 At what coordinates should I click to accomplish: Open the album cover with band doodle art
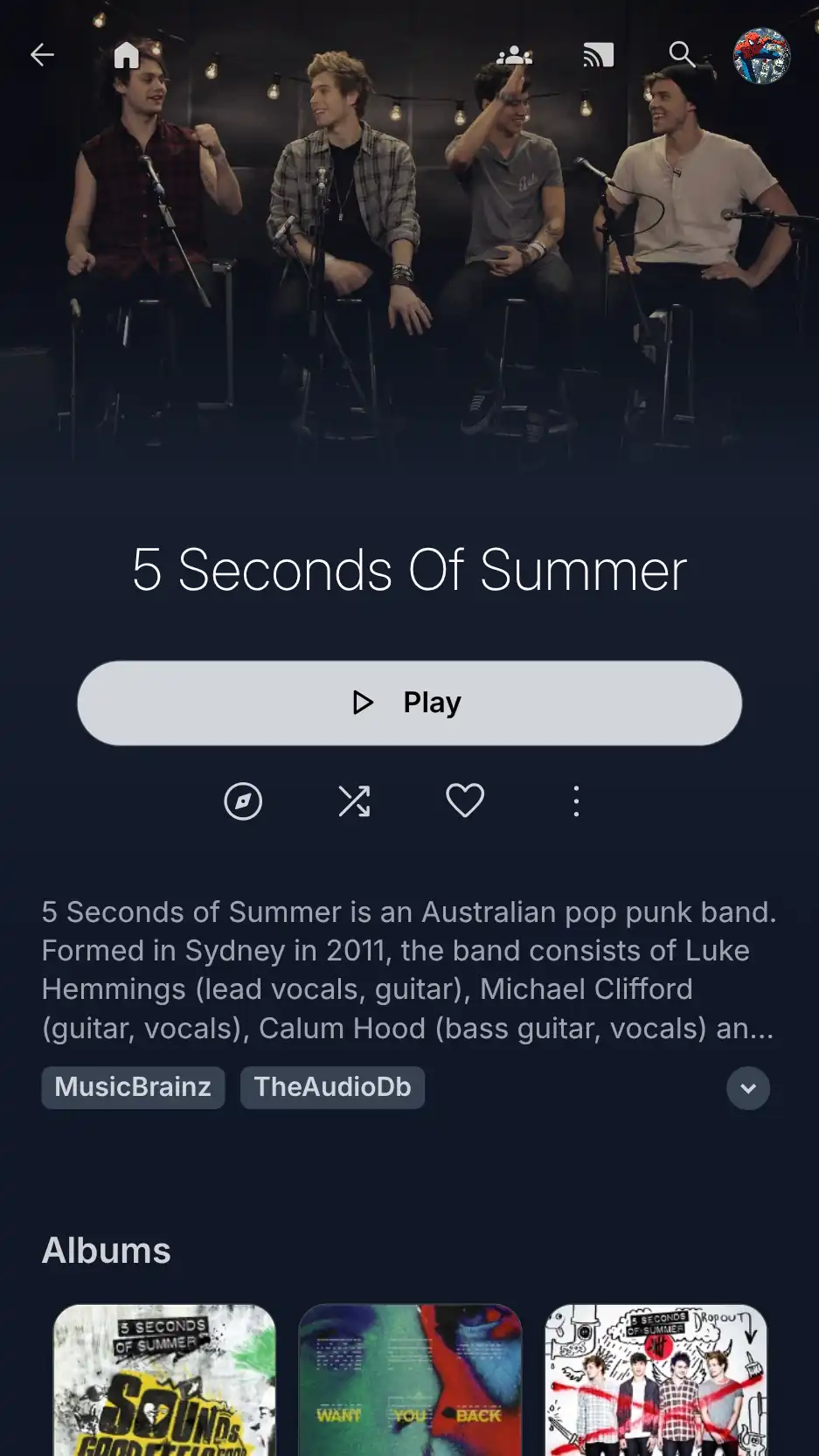(656, 1381)
